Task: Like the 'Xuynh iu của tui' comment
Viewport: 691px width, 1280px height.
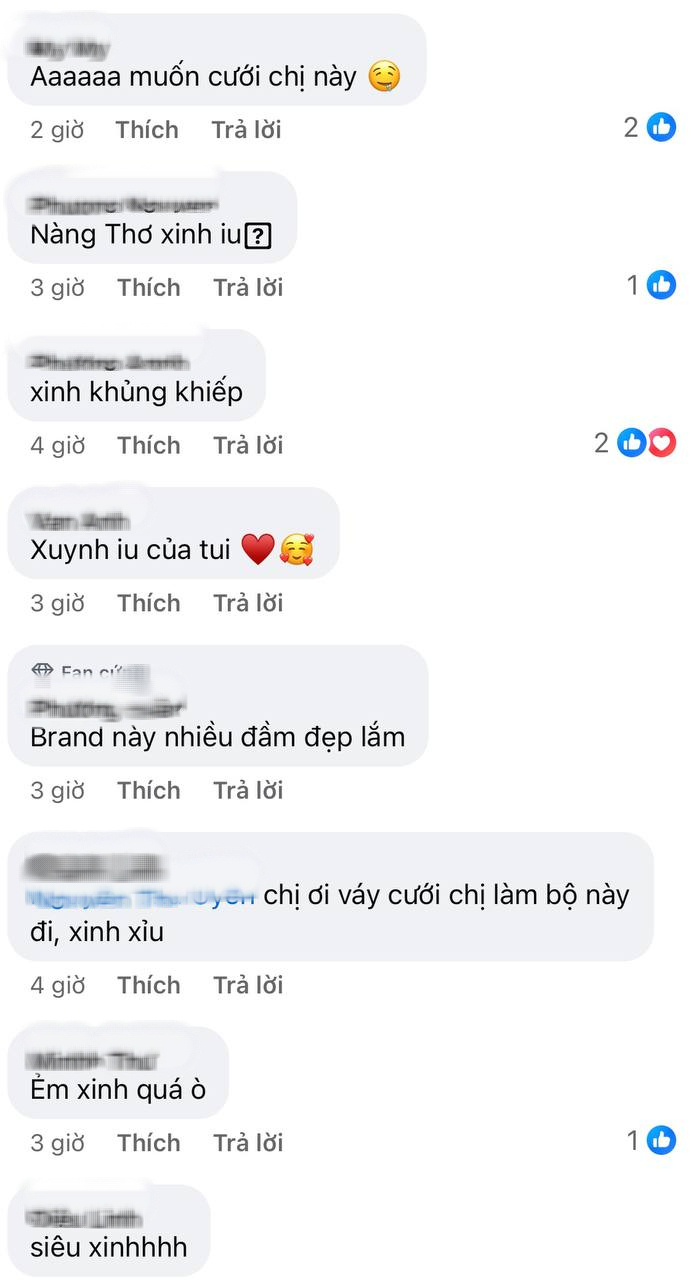Action: [148, 603]
